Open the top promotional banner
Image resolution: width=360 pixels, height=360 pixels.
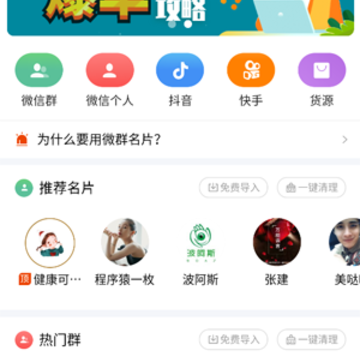[180, 18]
